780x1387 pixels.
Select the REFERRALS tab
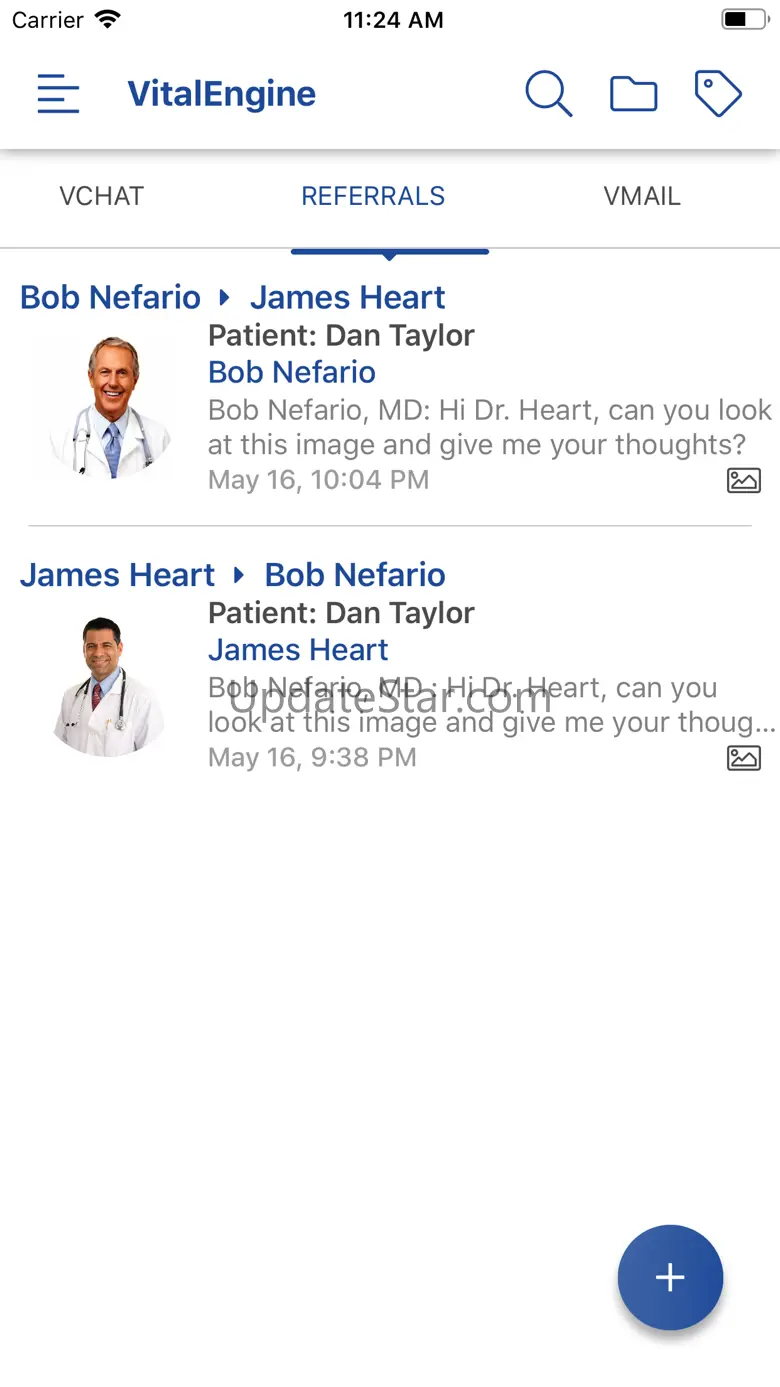coord(373,196)
